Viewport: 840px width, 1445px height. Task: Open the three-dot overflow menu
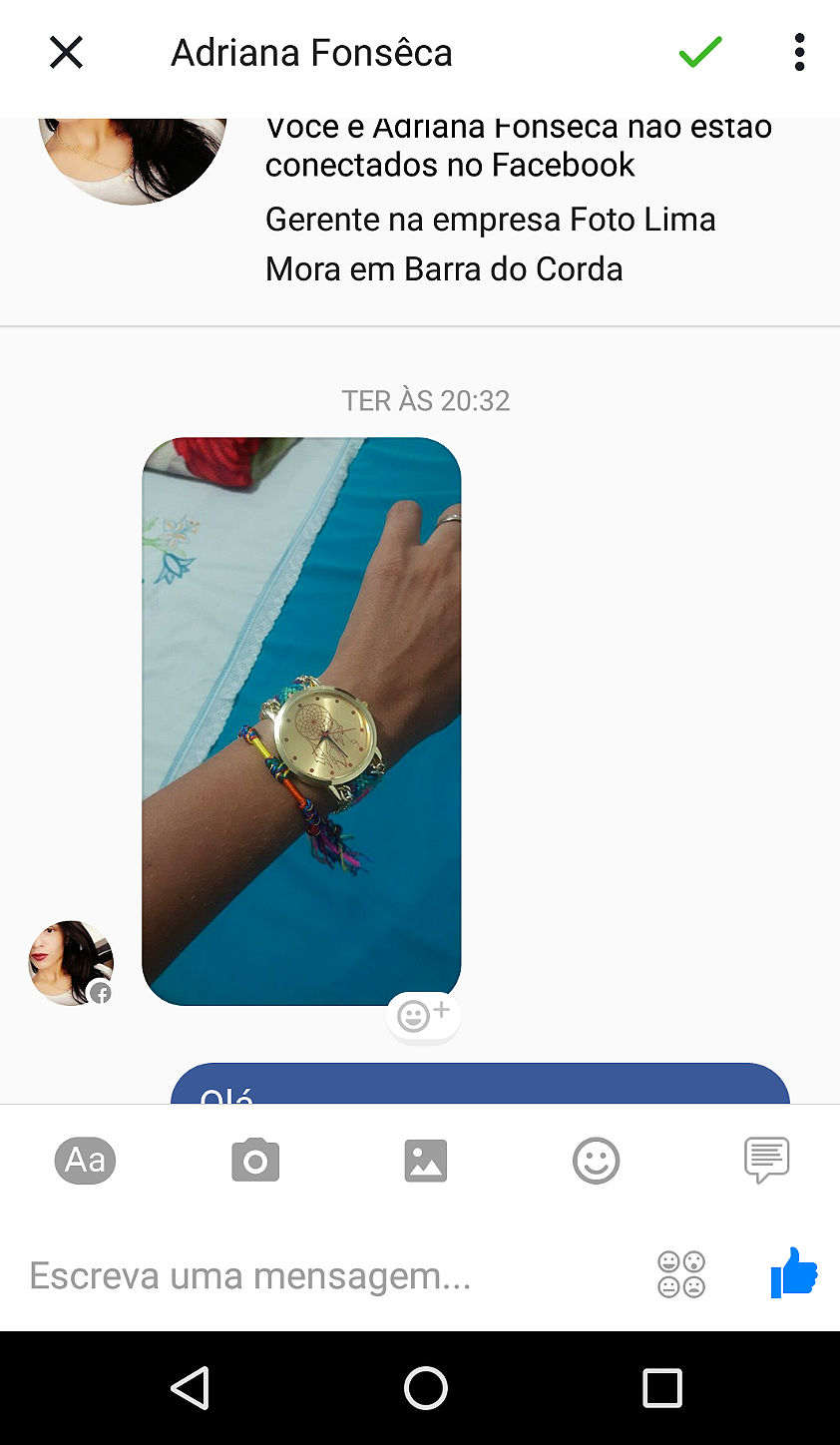[x=799, y=52]
